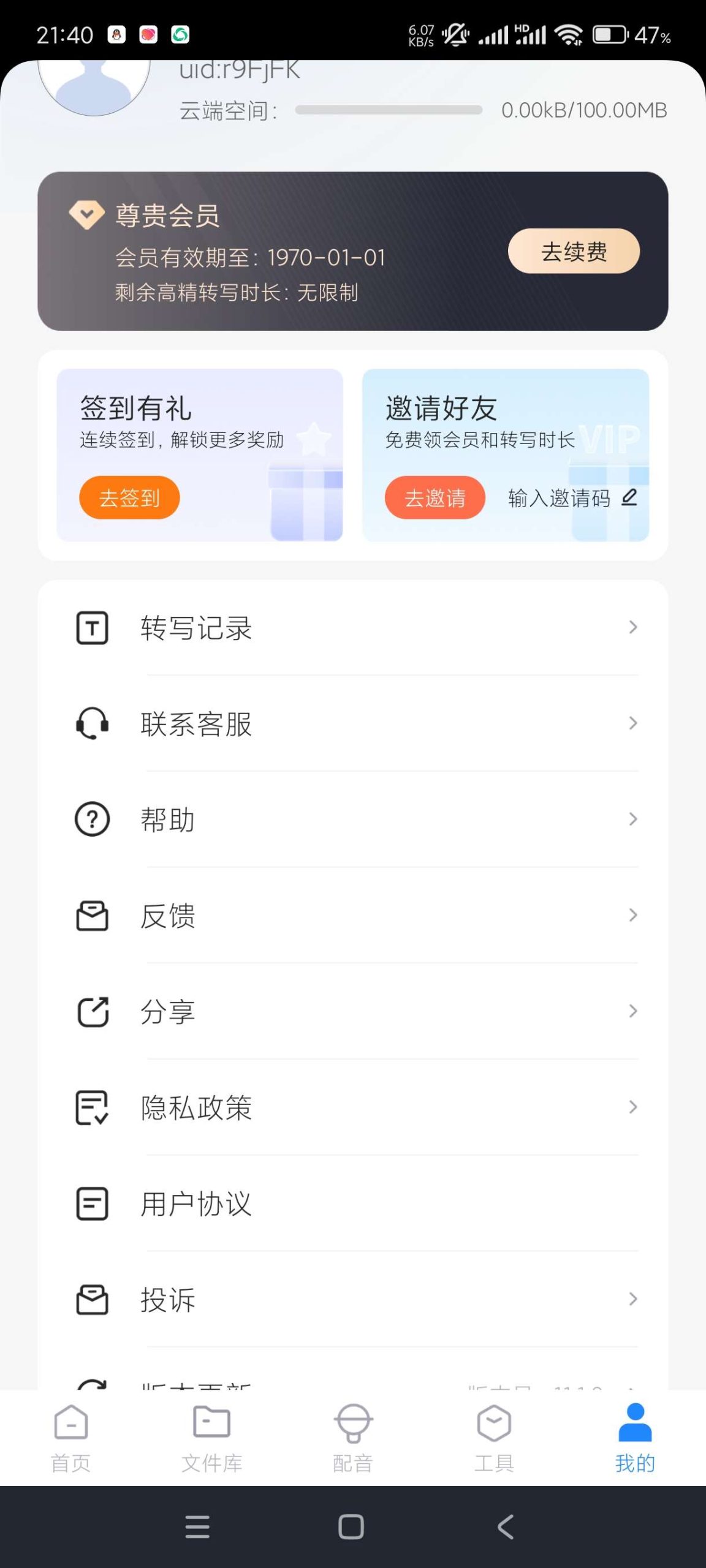The height and width of the screenshot is (1568, 706).
Task: Expand the 投诉 row chevron
Action: click(633, 1298)
